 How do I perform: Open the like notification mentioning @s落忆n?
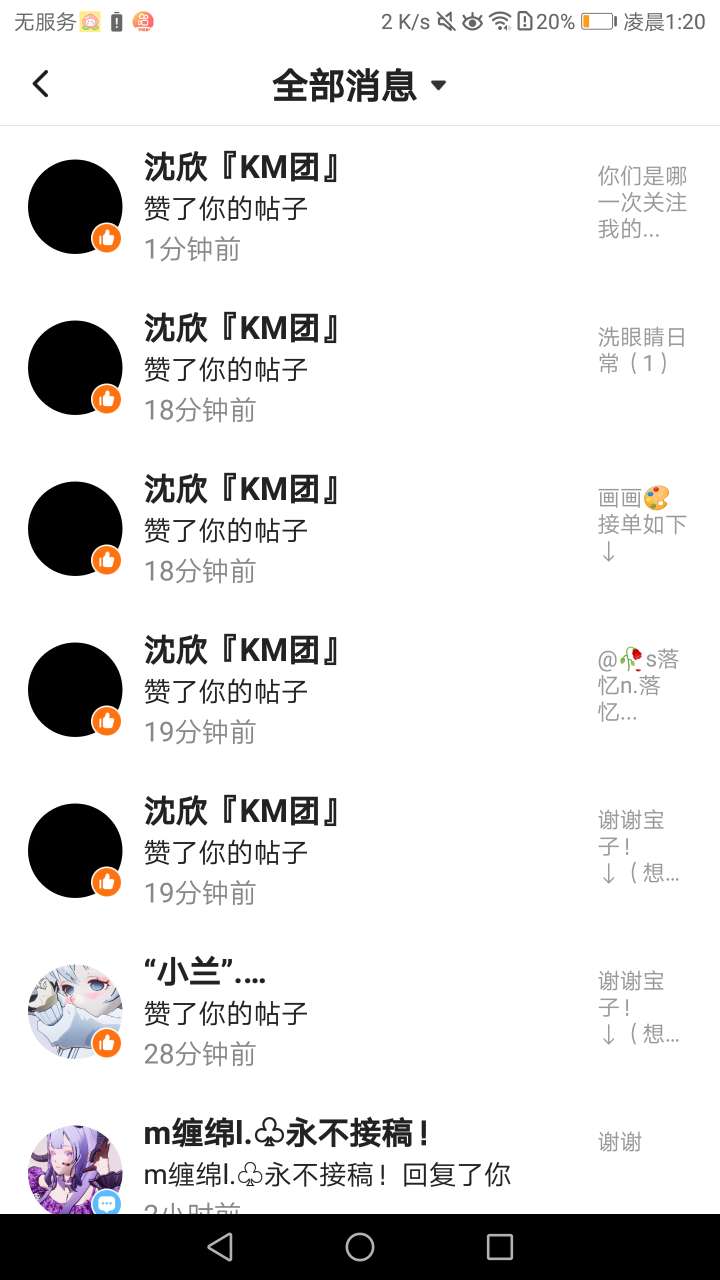[360, 690]
